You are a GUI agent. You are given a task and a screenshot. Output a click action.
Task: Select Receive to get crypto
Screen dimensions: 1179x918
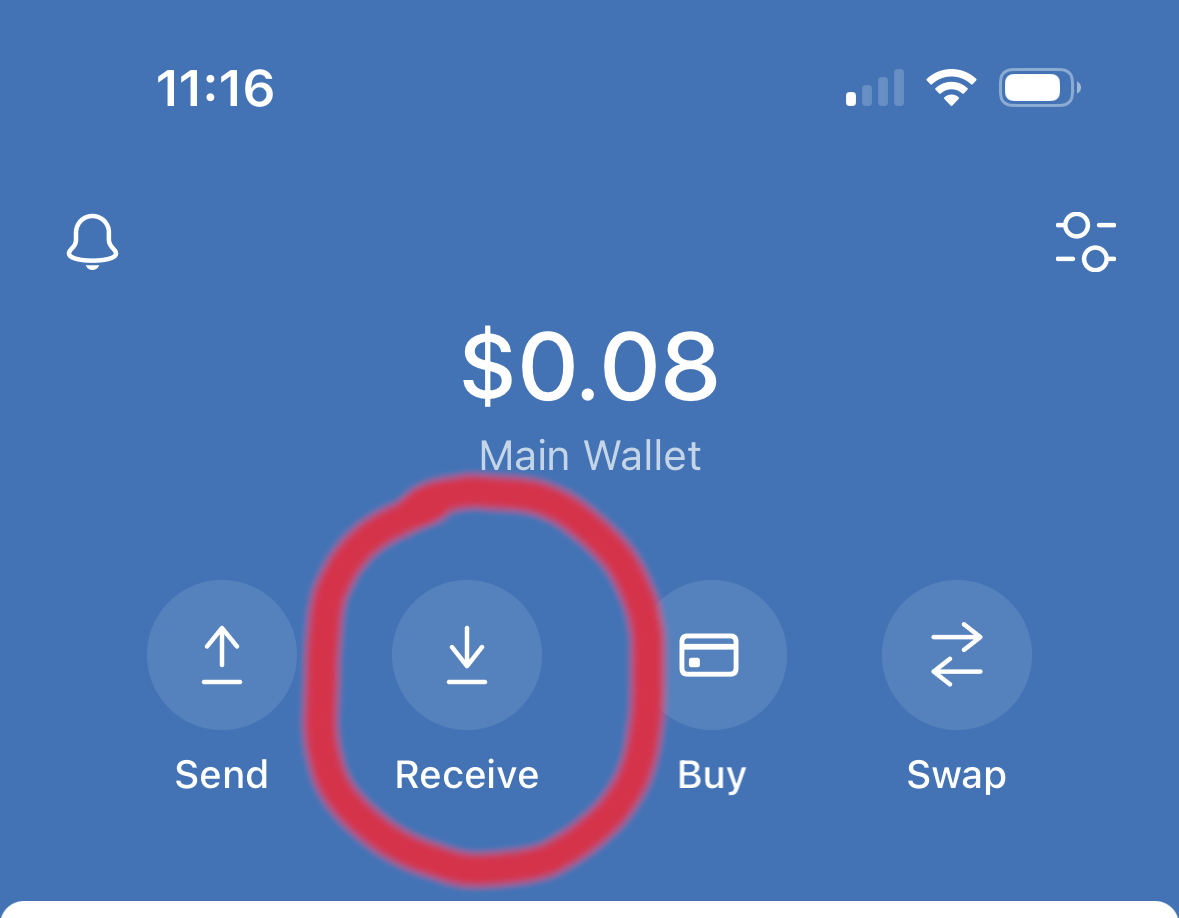(467, 655)
